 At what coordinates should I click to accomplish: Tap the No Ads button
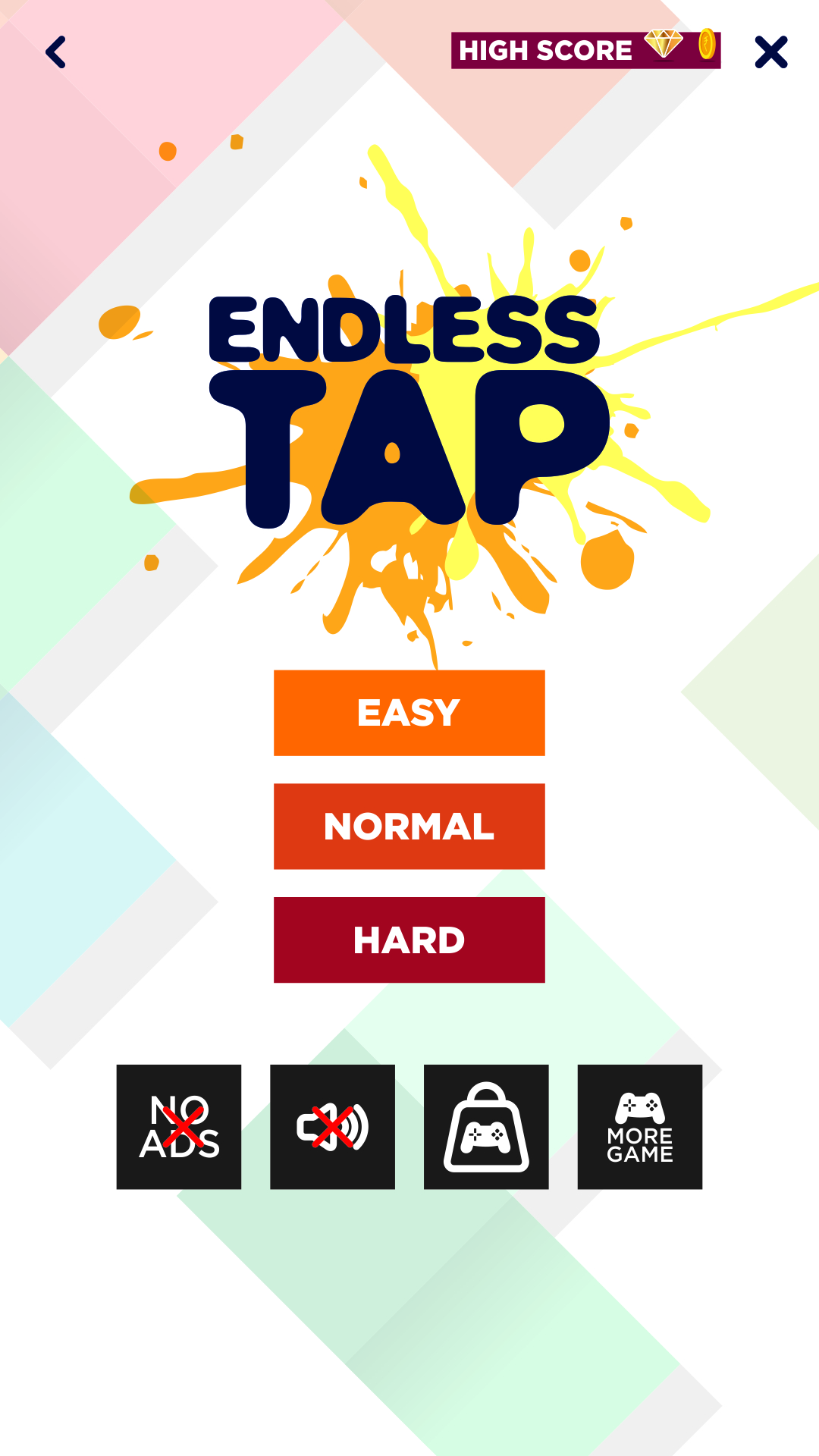pyautogui.click(x=179, y=1127)
